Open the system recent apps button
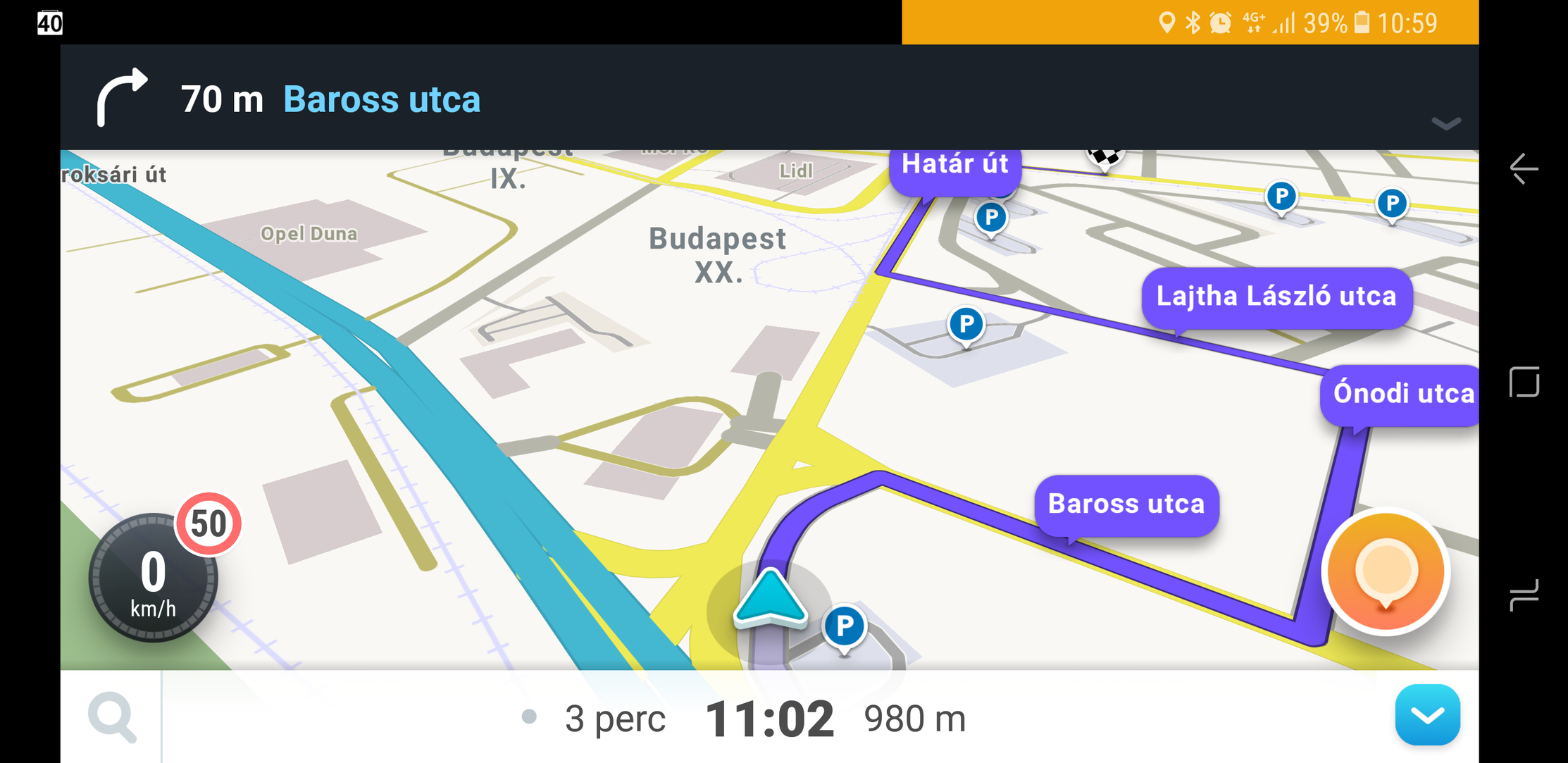Image resolution: width=1568 pixels, height=763 pixels. [1524, 594]
